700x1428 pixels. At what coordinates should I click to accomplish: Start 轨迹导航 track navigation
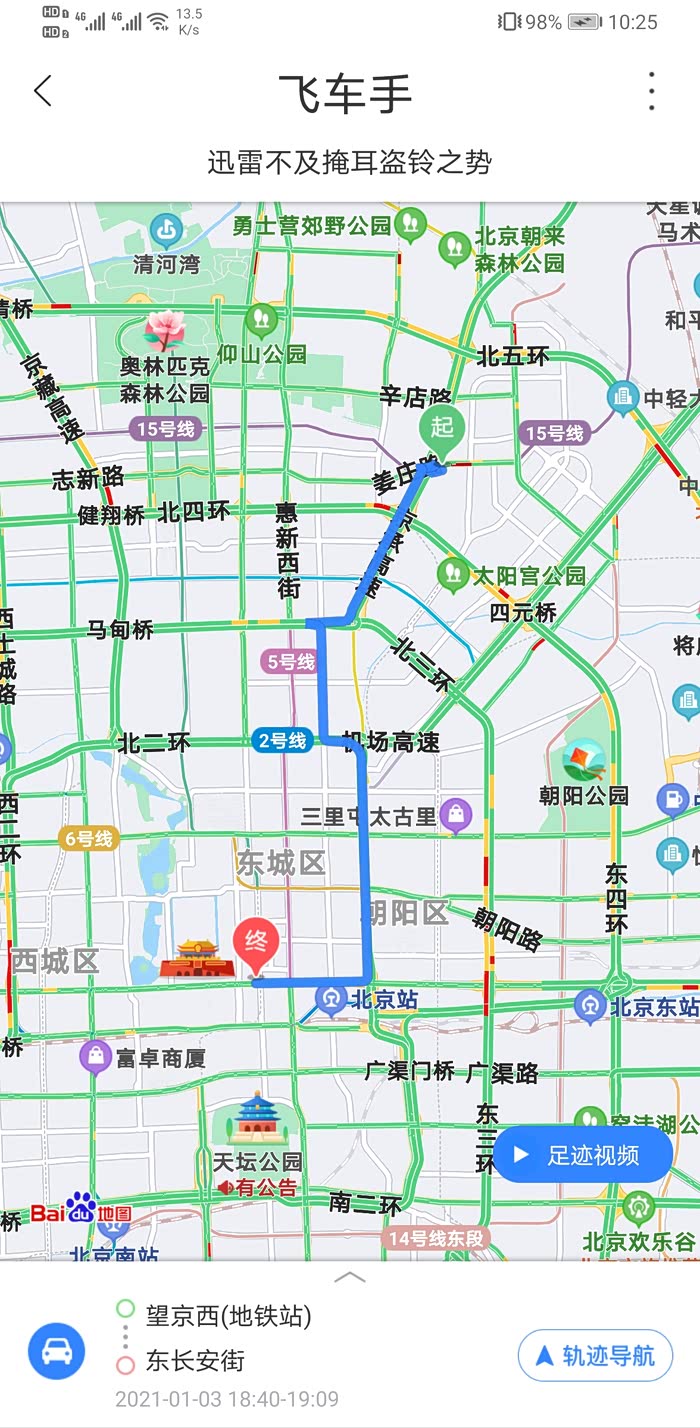coord(595,1356)
